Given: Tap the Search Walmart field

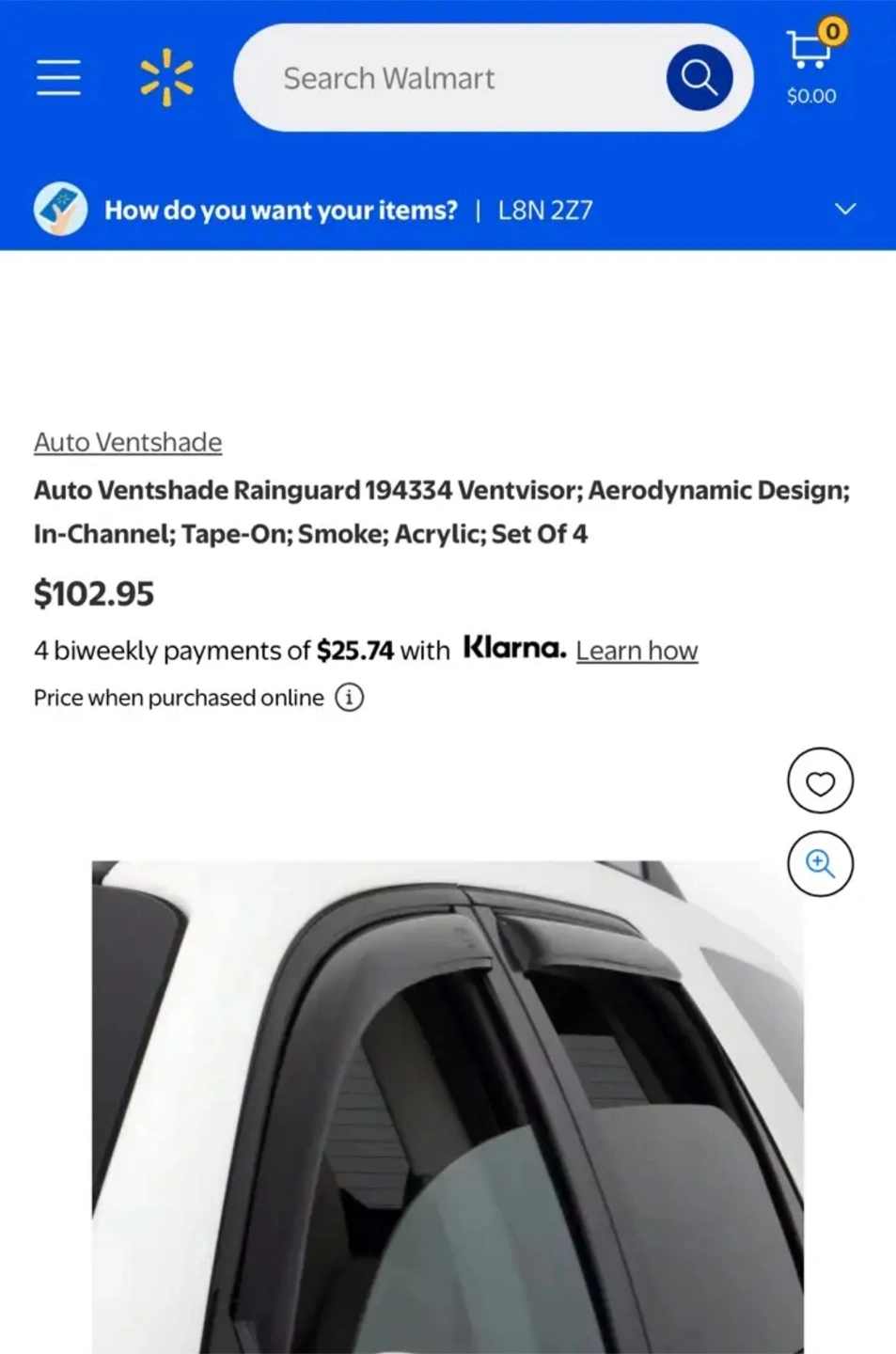Looking at the screenshot, I should pos(449,78).
